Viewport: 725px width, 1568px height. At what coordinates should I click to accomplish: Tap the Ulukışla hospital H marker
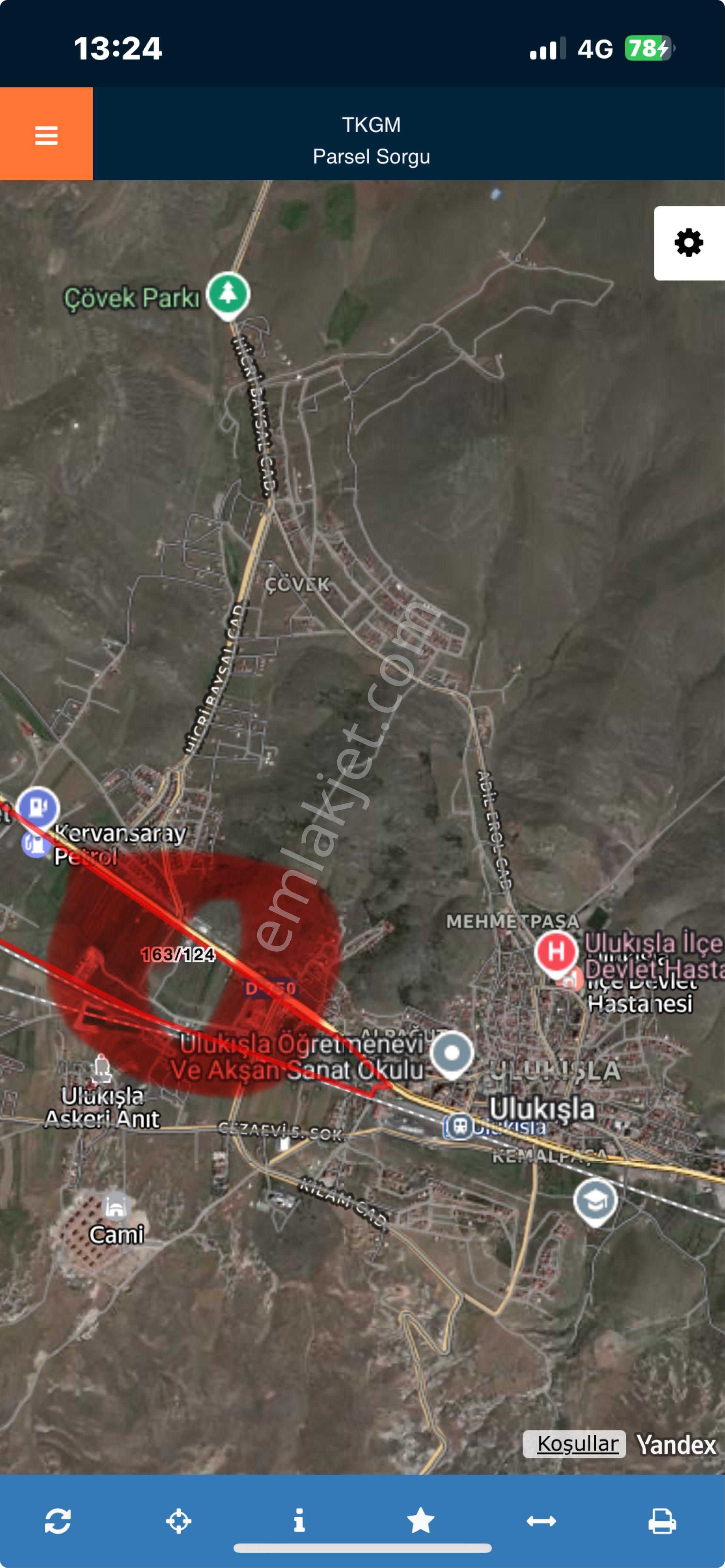[x=555, y=952]
